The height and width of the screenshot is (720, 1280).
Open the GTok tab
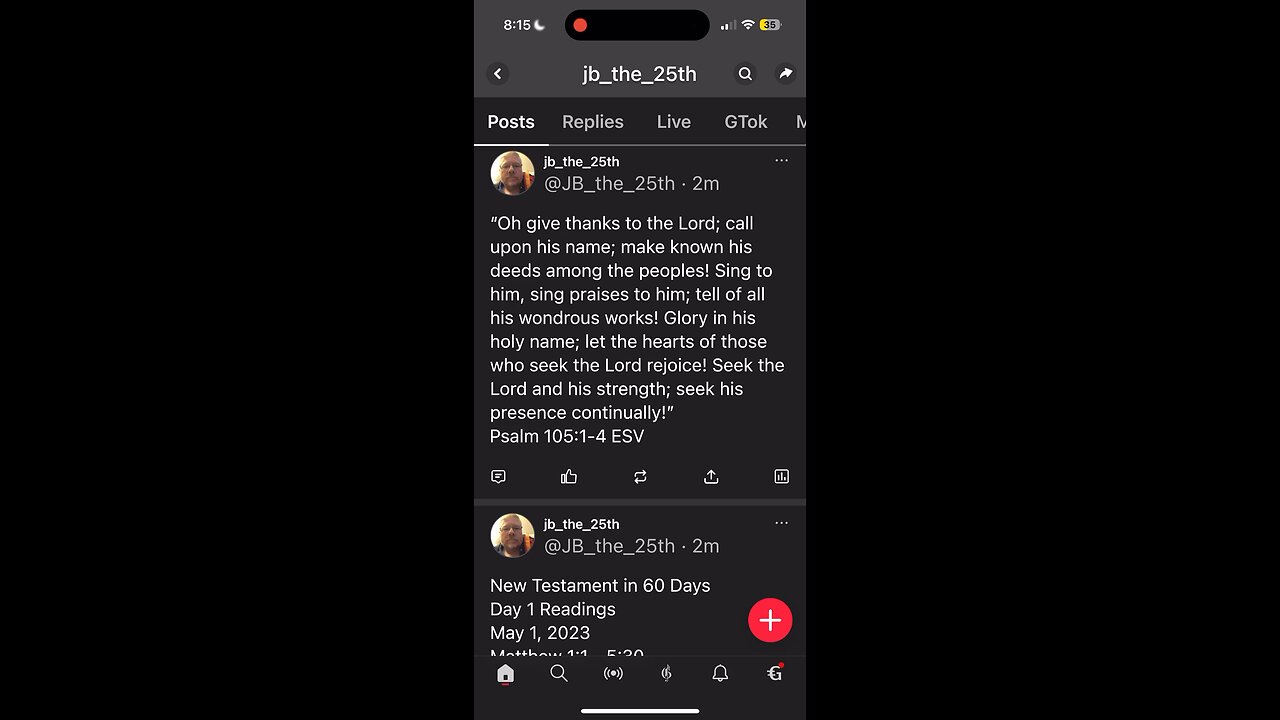745,122
